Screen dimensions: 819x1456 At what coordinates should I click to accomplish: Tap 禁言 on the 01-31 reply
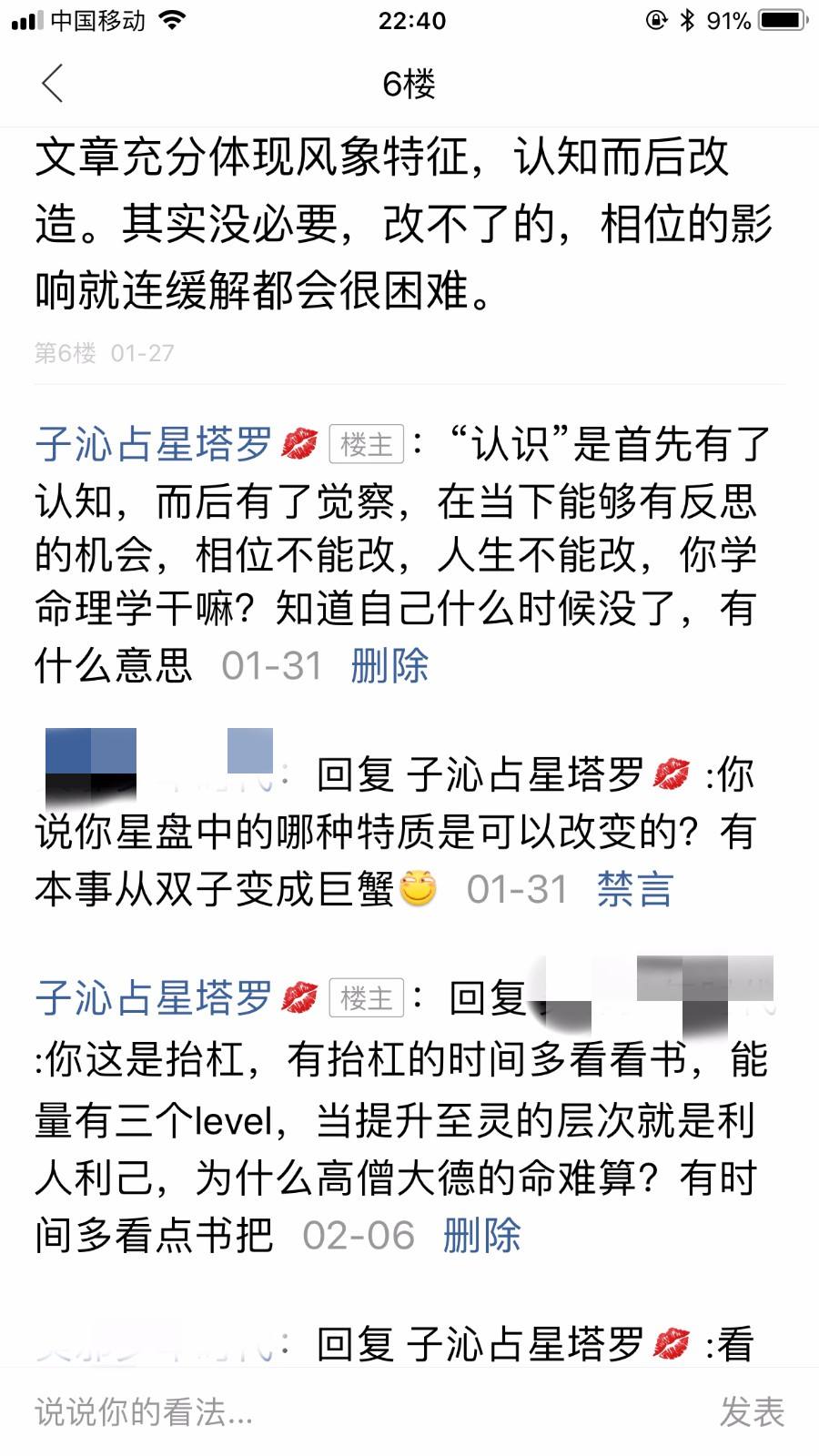(634, 889)
